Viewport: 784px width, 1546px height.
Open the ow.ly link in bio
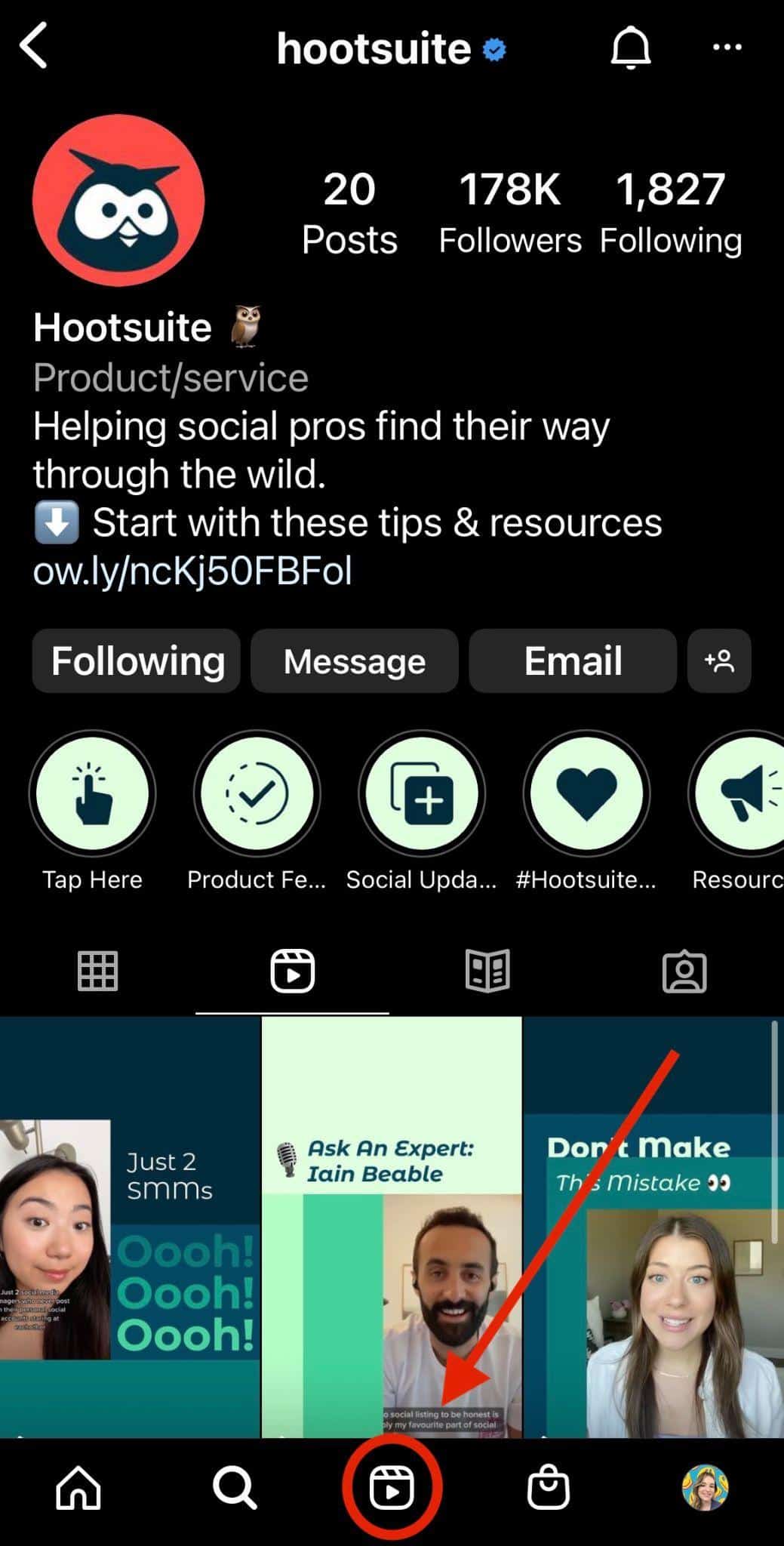tap(192, 571)
